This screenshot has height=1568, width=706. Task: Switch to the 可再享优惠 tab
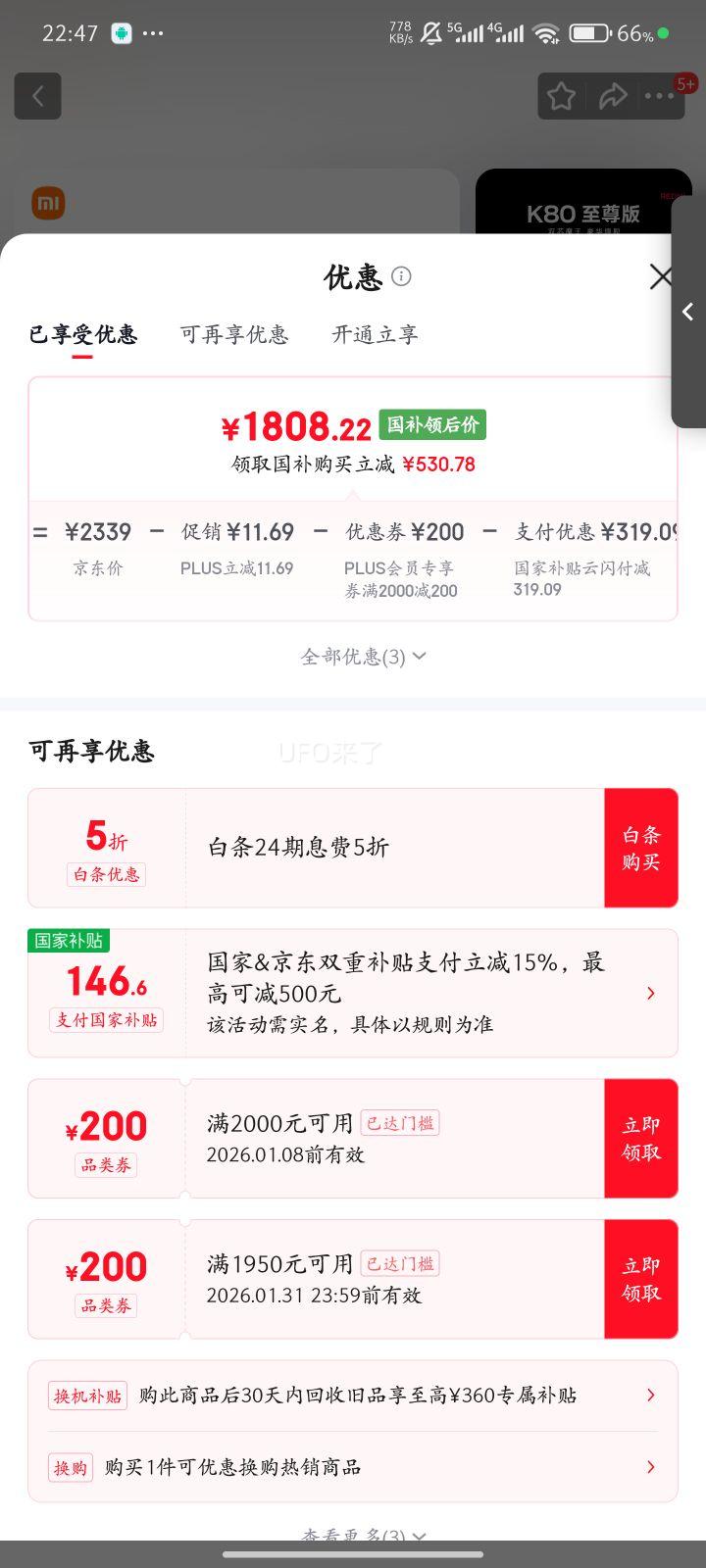point(234,334)
